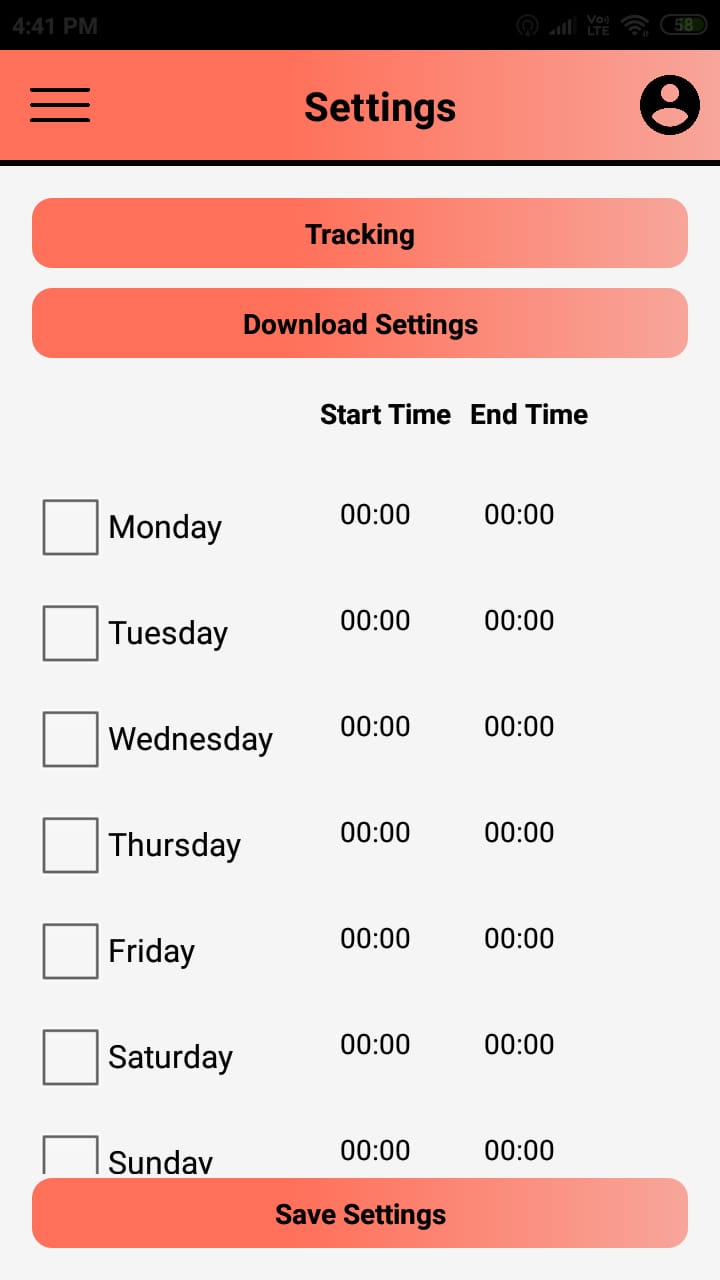Mark the Saturday checkbox
The image size is (720, 1280).
point(70,1057)
